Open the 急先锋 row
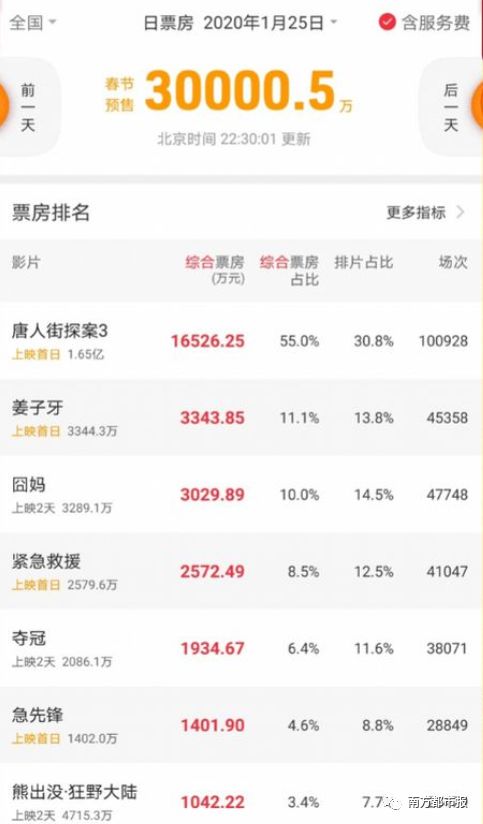 coord(241,725)
